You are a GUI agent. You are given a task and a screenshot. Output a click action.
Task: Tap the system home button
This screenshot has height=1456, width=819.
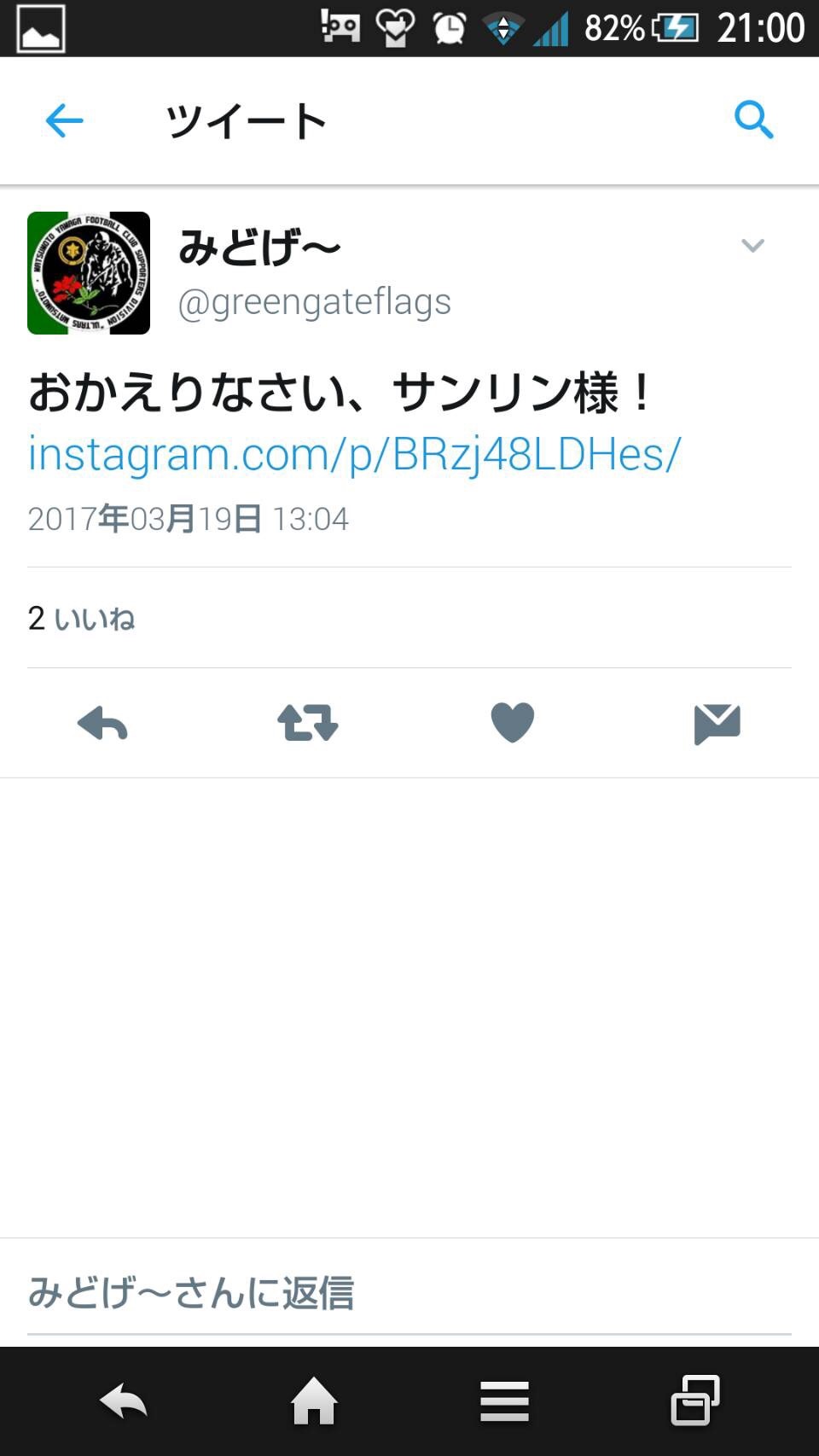coord(314,1401)
